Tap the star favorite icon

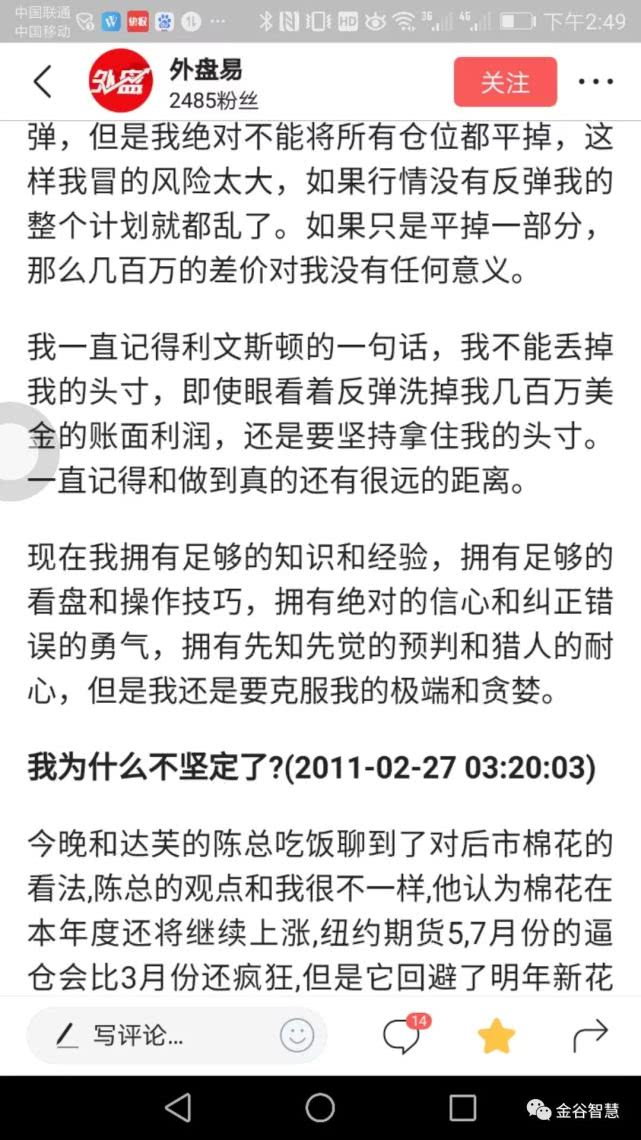(497, 1035)
